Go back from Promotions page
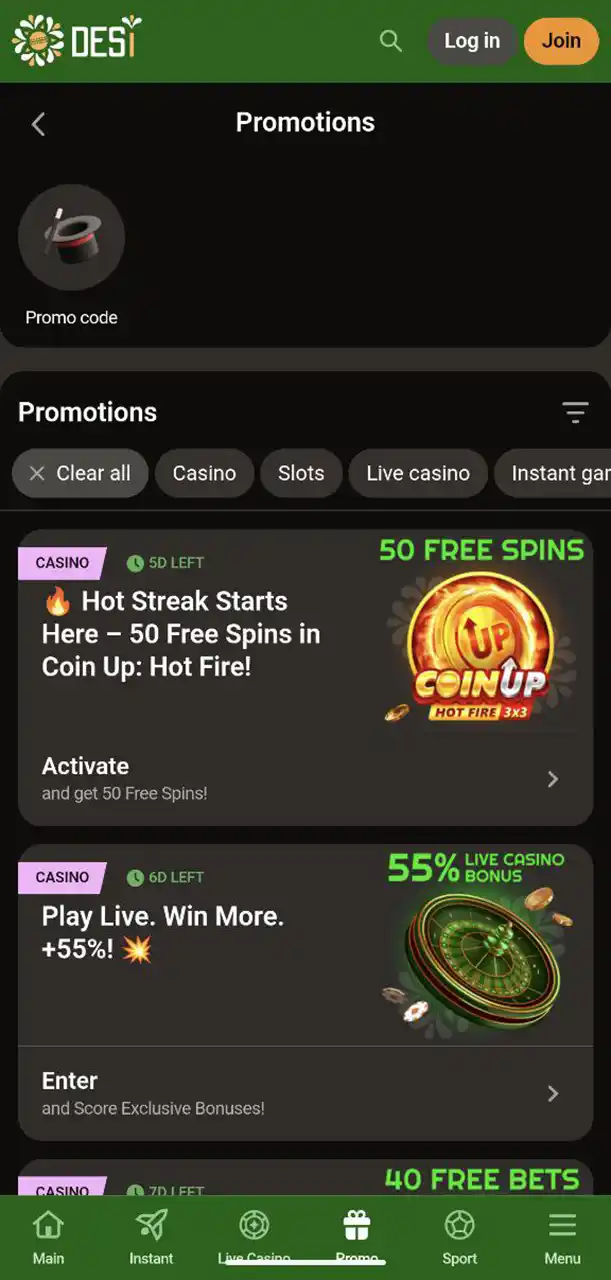The width and height of the screenshot is (611, 1280). pyautogui.click(x=38, y=124)
